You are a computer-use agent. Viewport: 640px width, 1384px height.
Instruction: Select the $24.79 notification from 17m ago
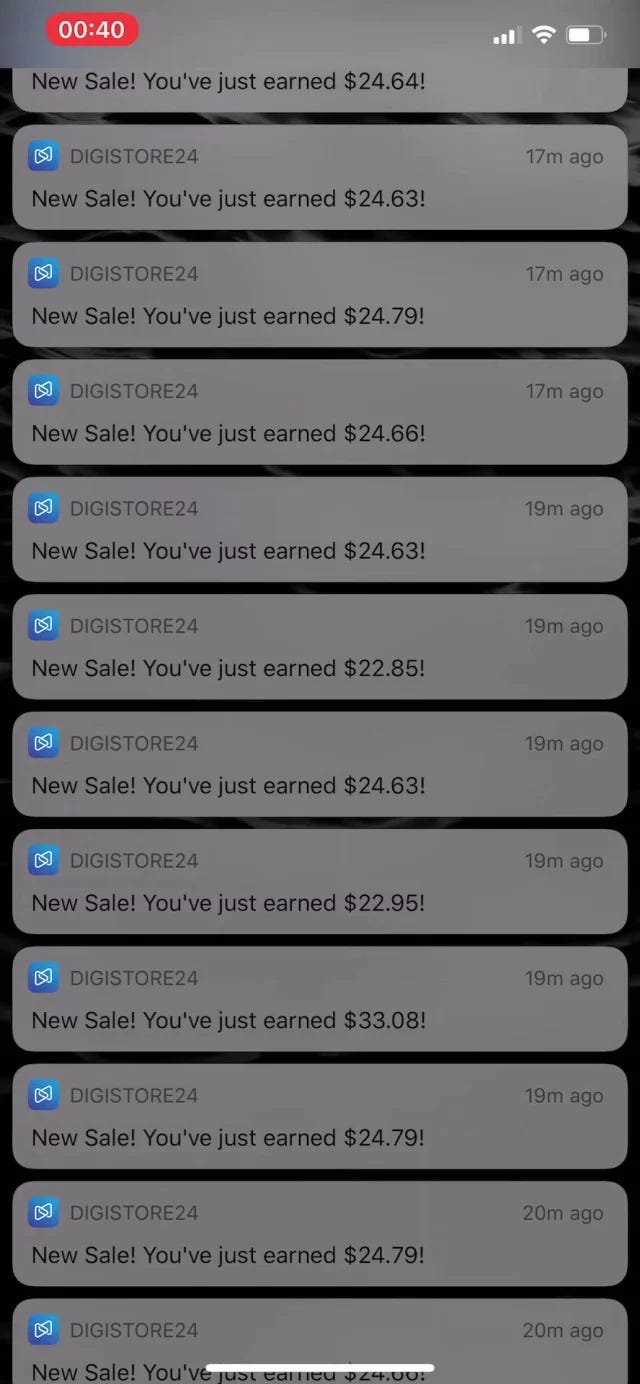coord(319,295)
